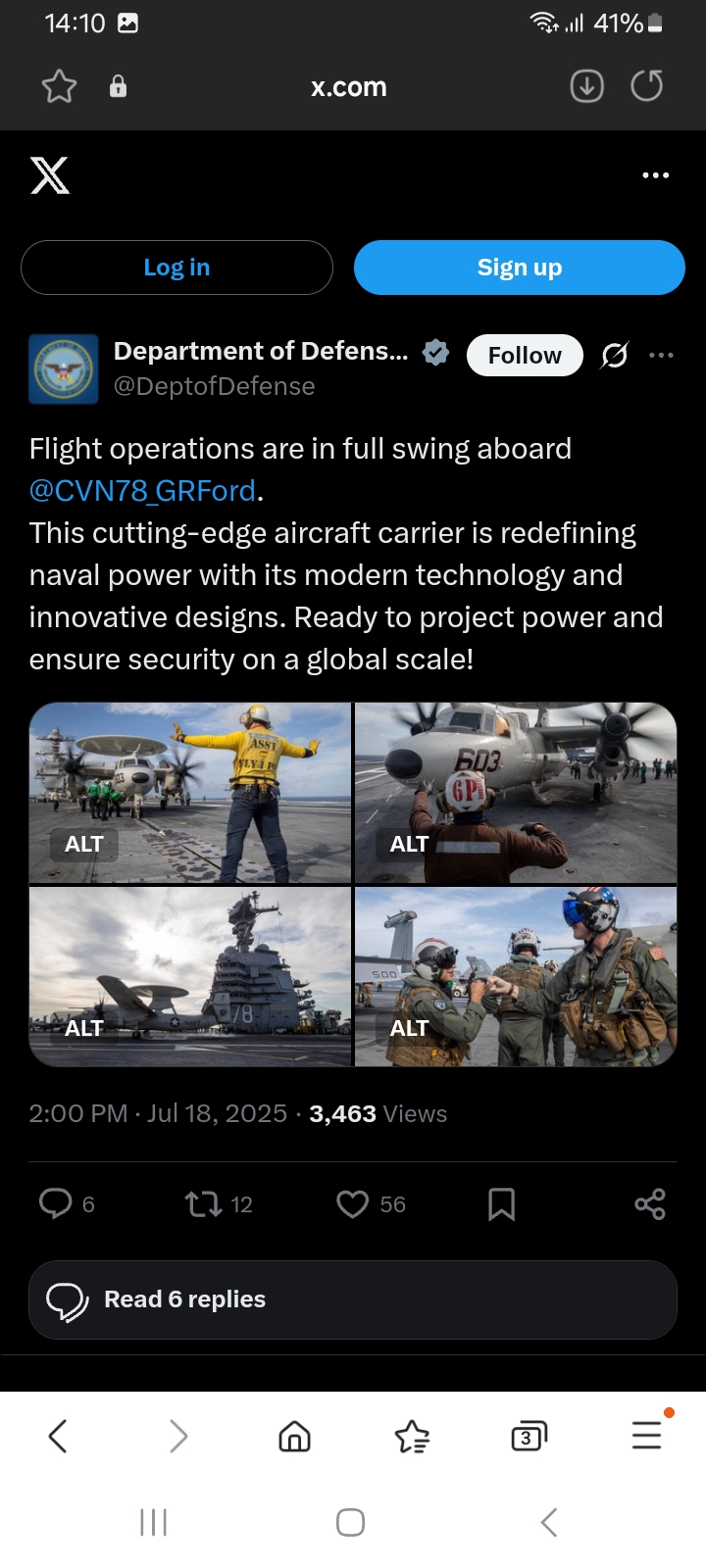
Task: Share the post with share icon
Action: [x=650, y=1203]
